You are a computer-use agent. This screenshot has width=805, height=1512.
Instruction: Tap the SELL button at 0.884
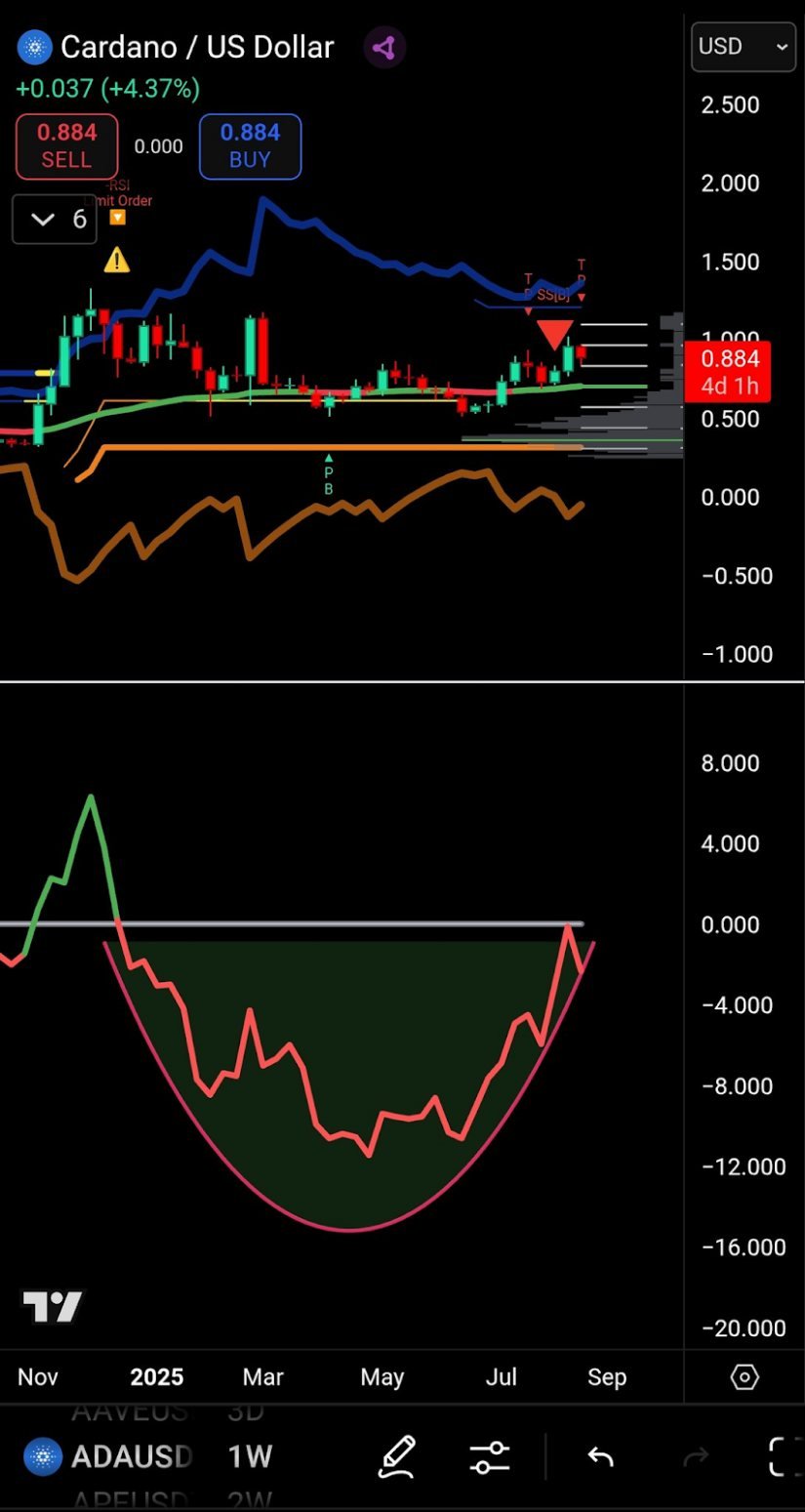click(66, 146)
